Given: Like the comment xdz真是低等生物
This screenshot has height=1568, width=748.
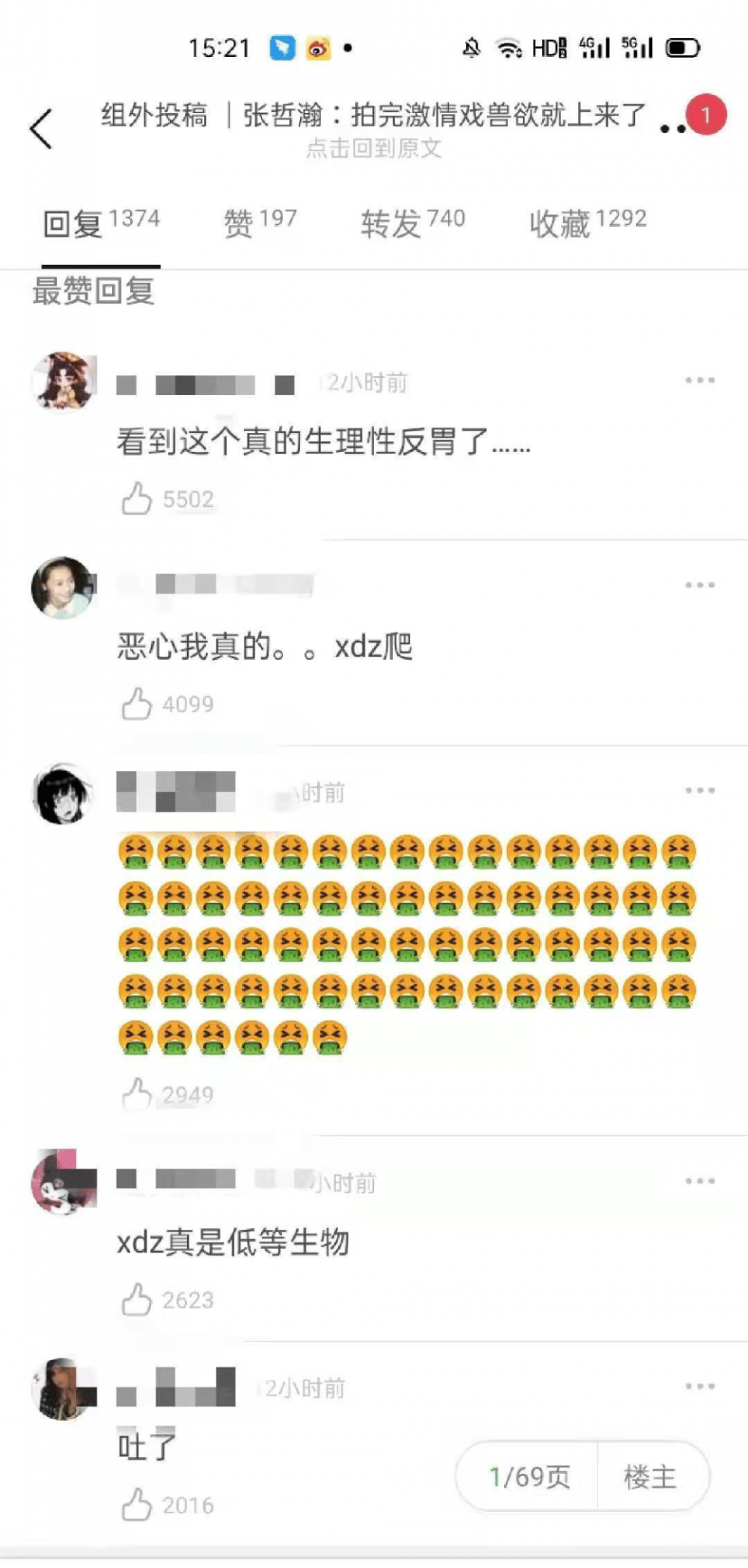Looking at the screenshot, I should click(137, 1299).
